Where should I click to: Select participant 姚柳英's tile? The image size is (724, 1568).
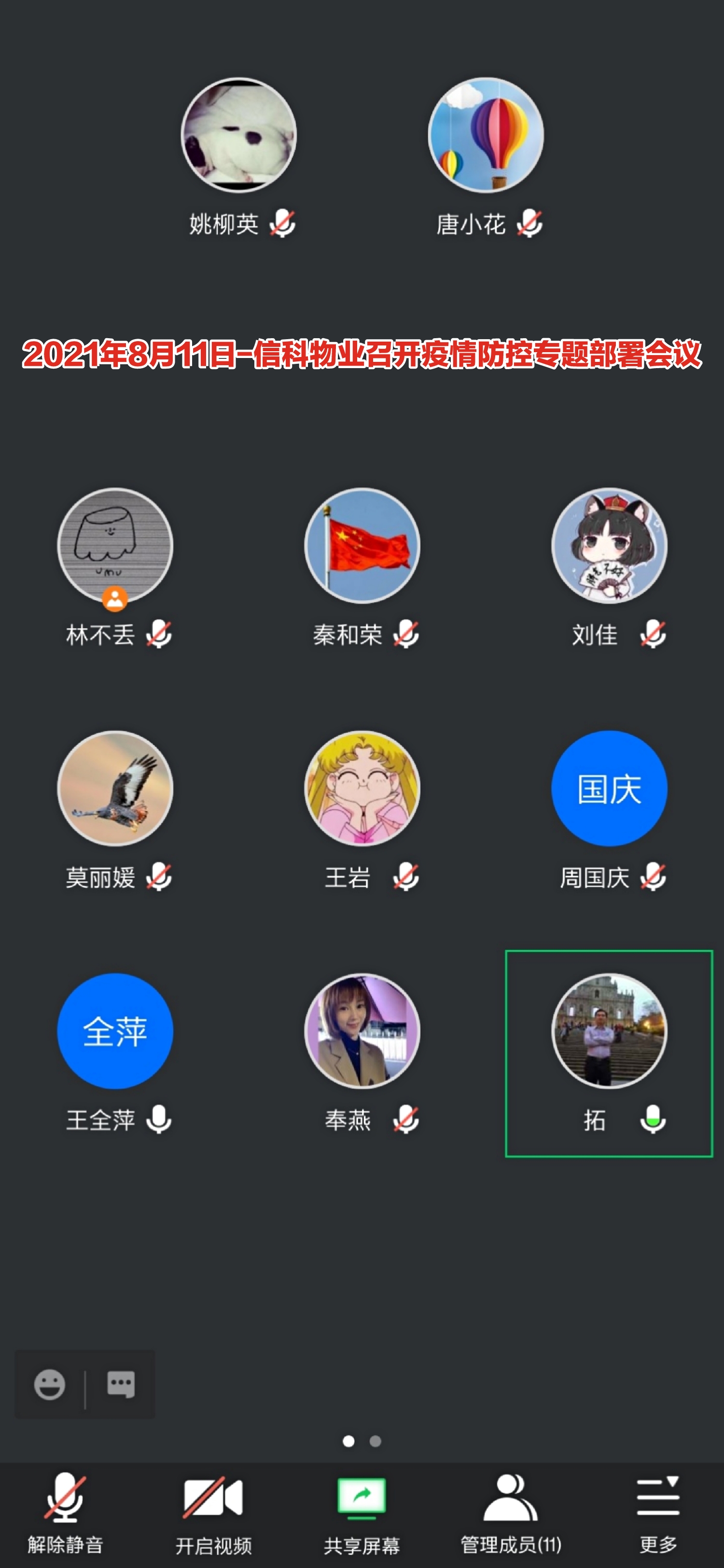[x=239, y=136]
